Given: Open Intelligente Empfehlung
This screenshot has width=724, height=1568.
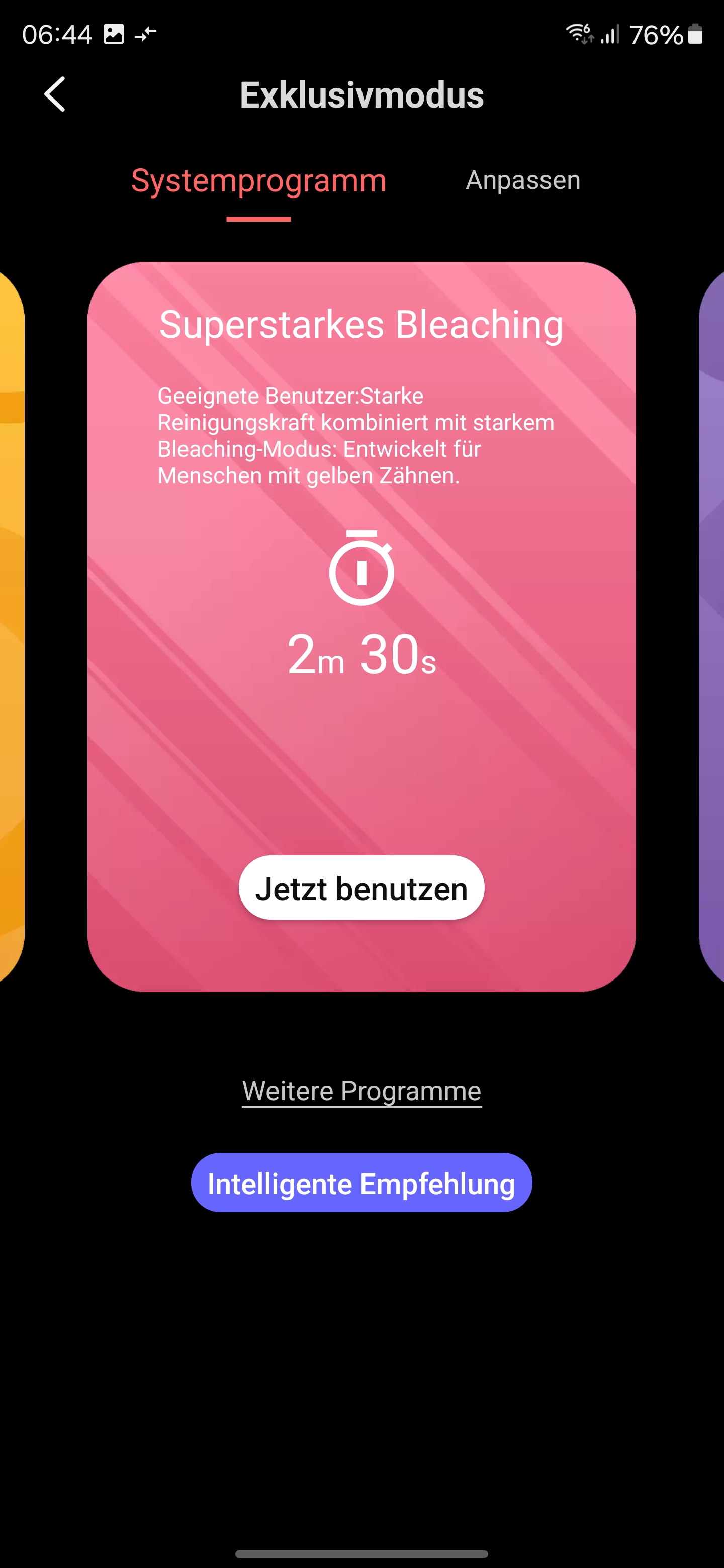Looking at the screenshot, I should click(x=361, y=1183).
